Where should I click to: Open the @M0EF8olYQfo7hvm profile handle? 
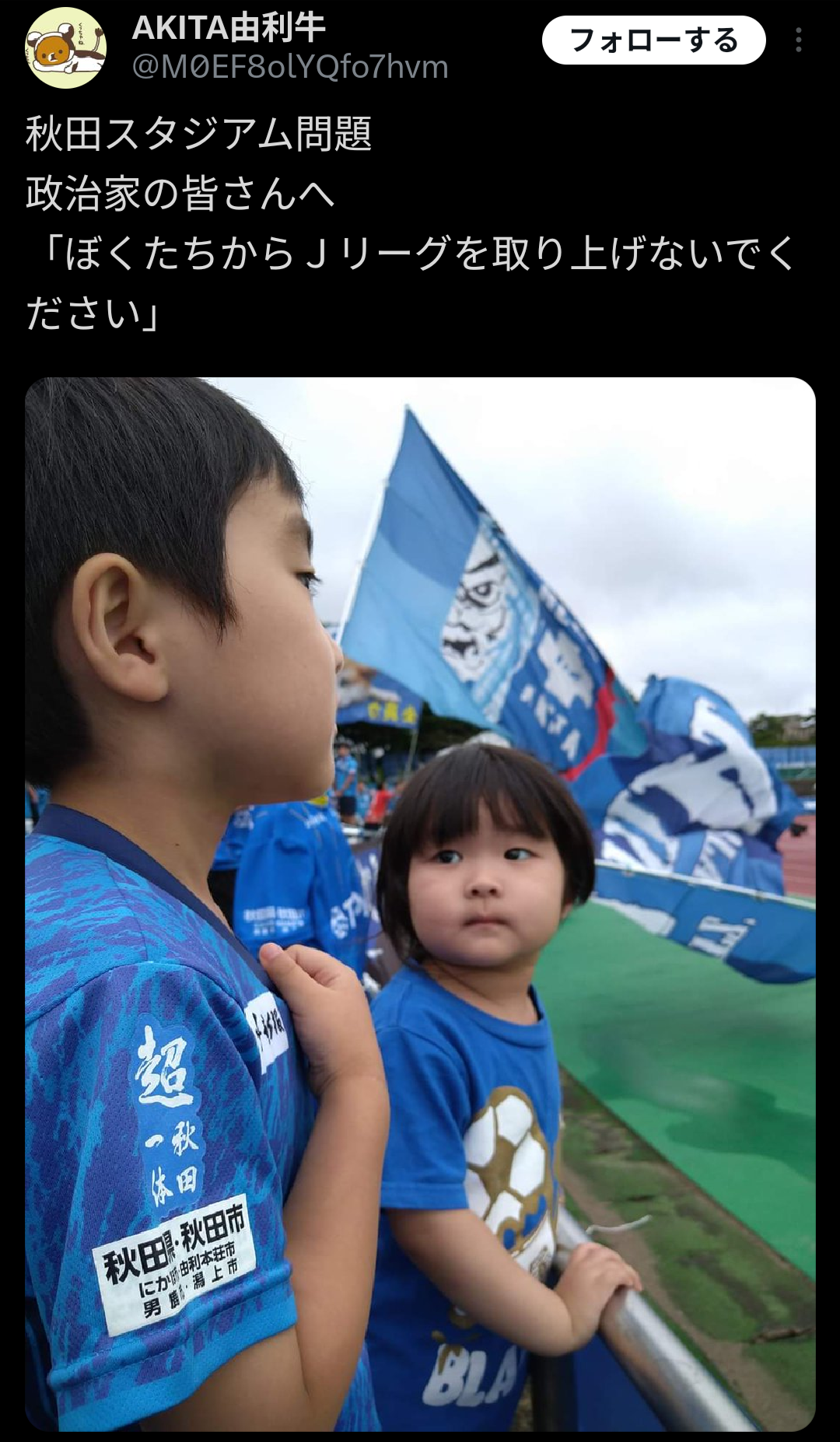coord(290,68)
